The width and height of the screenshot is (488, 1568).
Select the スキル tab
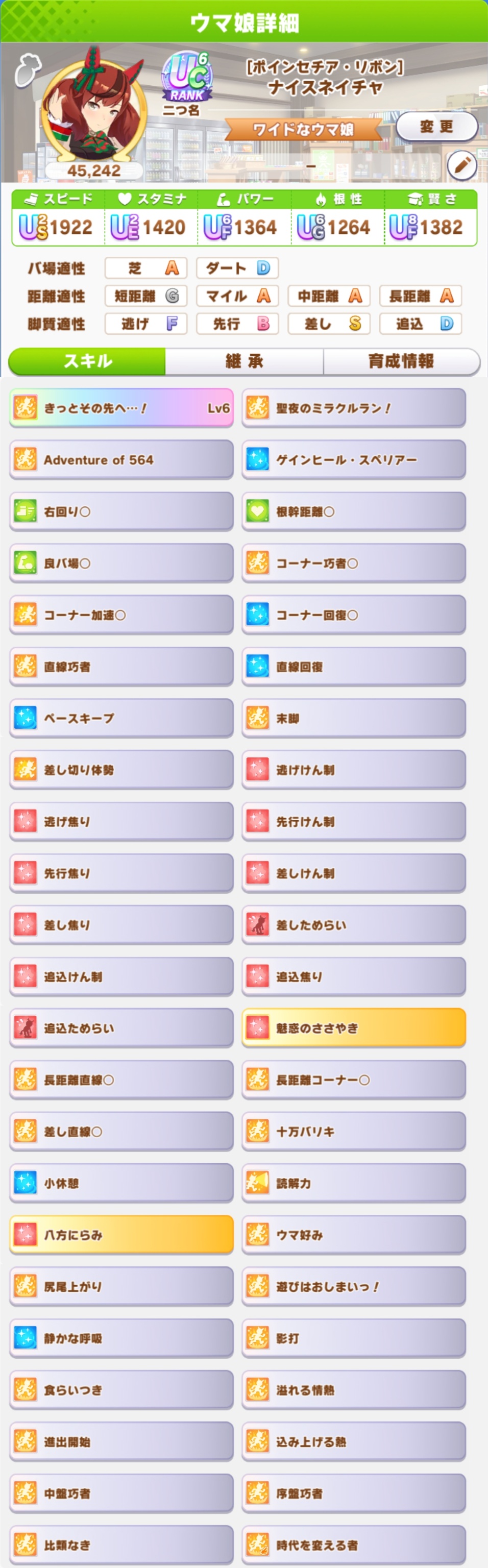[88, 361]
